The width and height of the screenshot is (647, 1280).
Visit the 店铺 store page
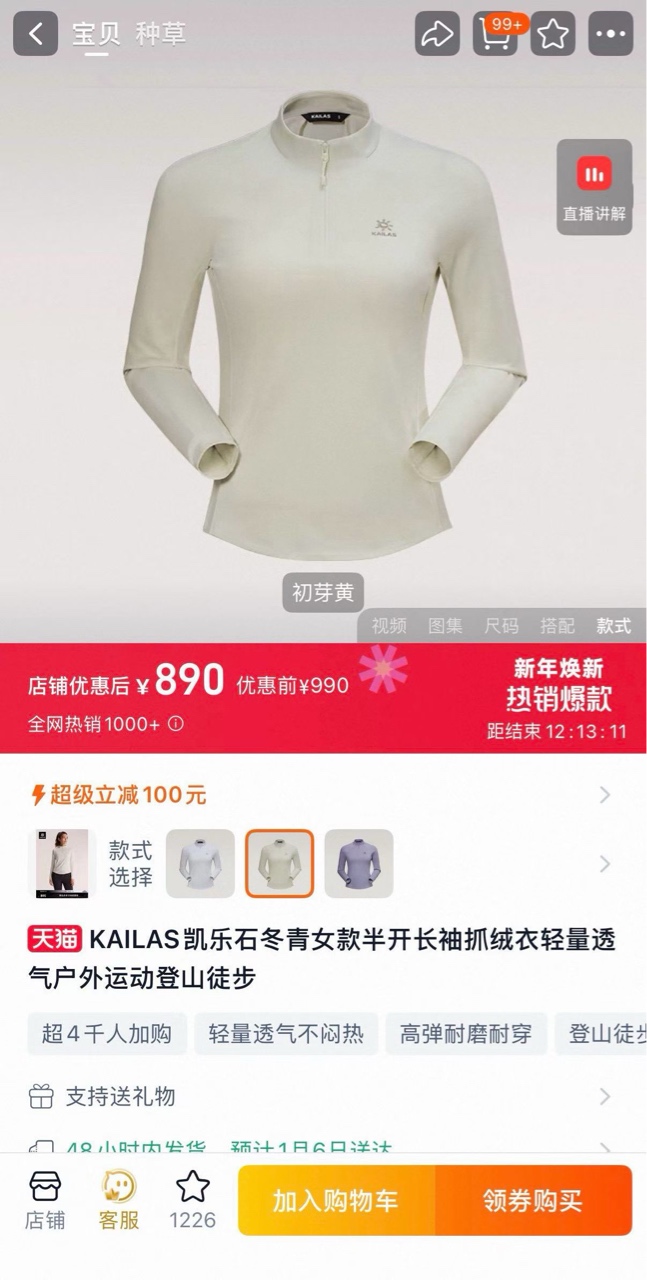(45, 1200)
